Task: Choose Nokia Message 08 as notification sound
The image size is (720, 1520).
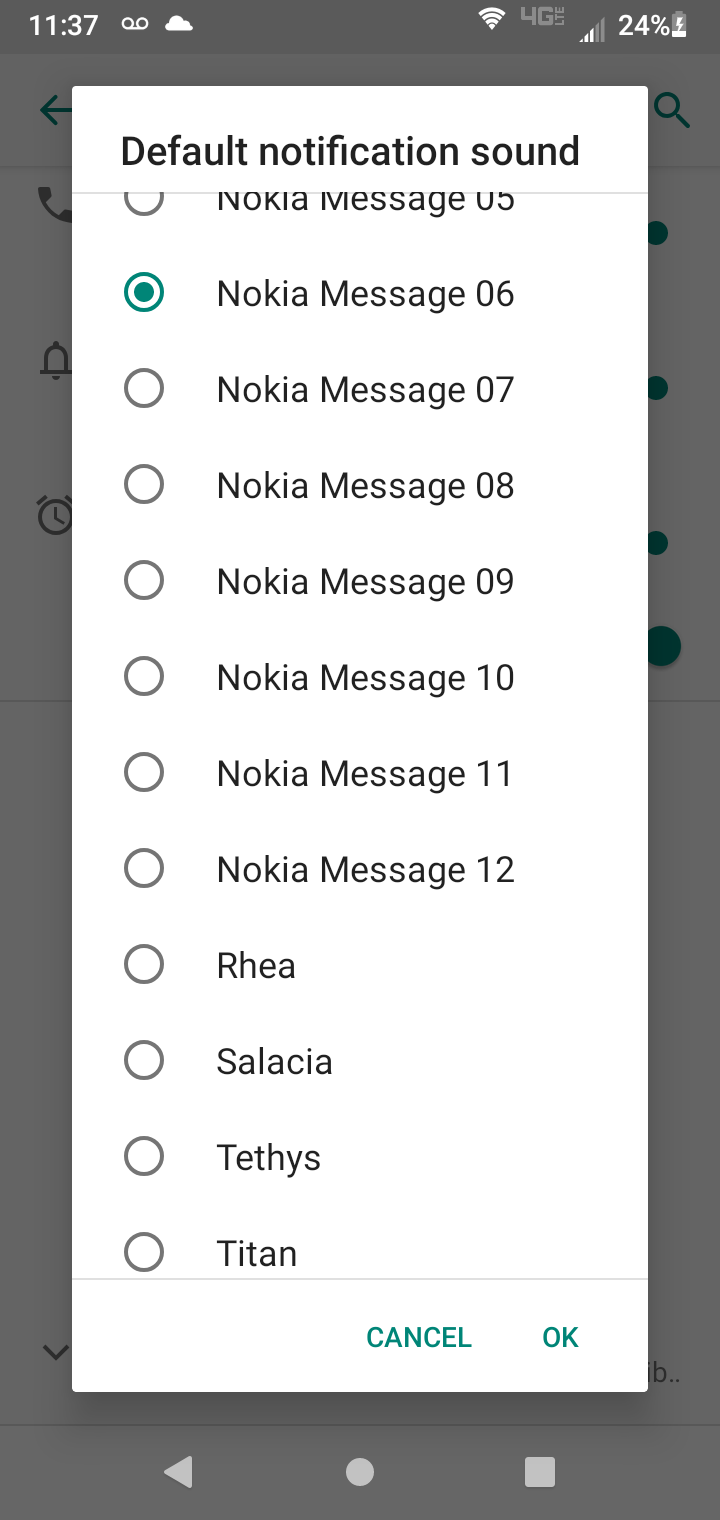Action: (365, 485)
